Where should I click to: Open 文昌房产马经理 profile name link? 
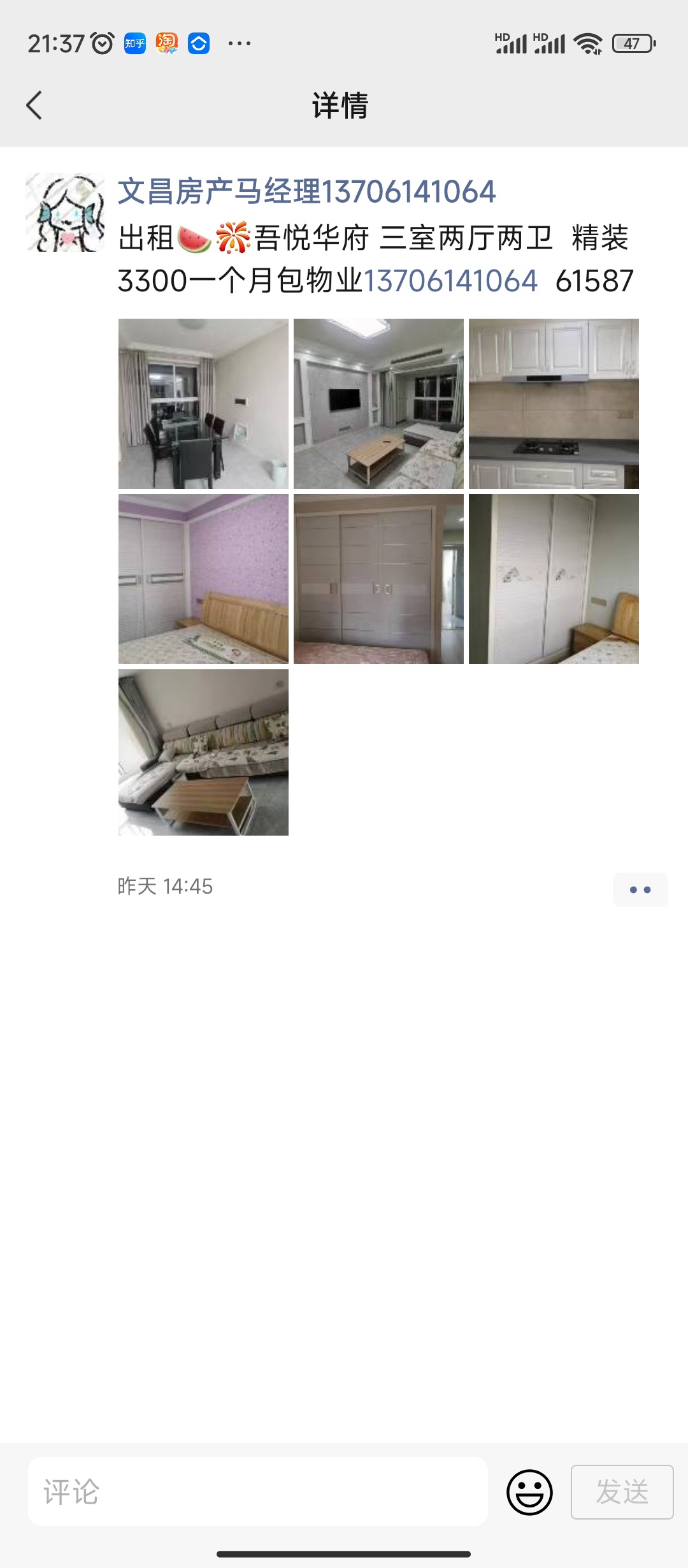click(306, 192)
